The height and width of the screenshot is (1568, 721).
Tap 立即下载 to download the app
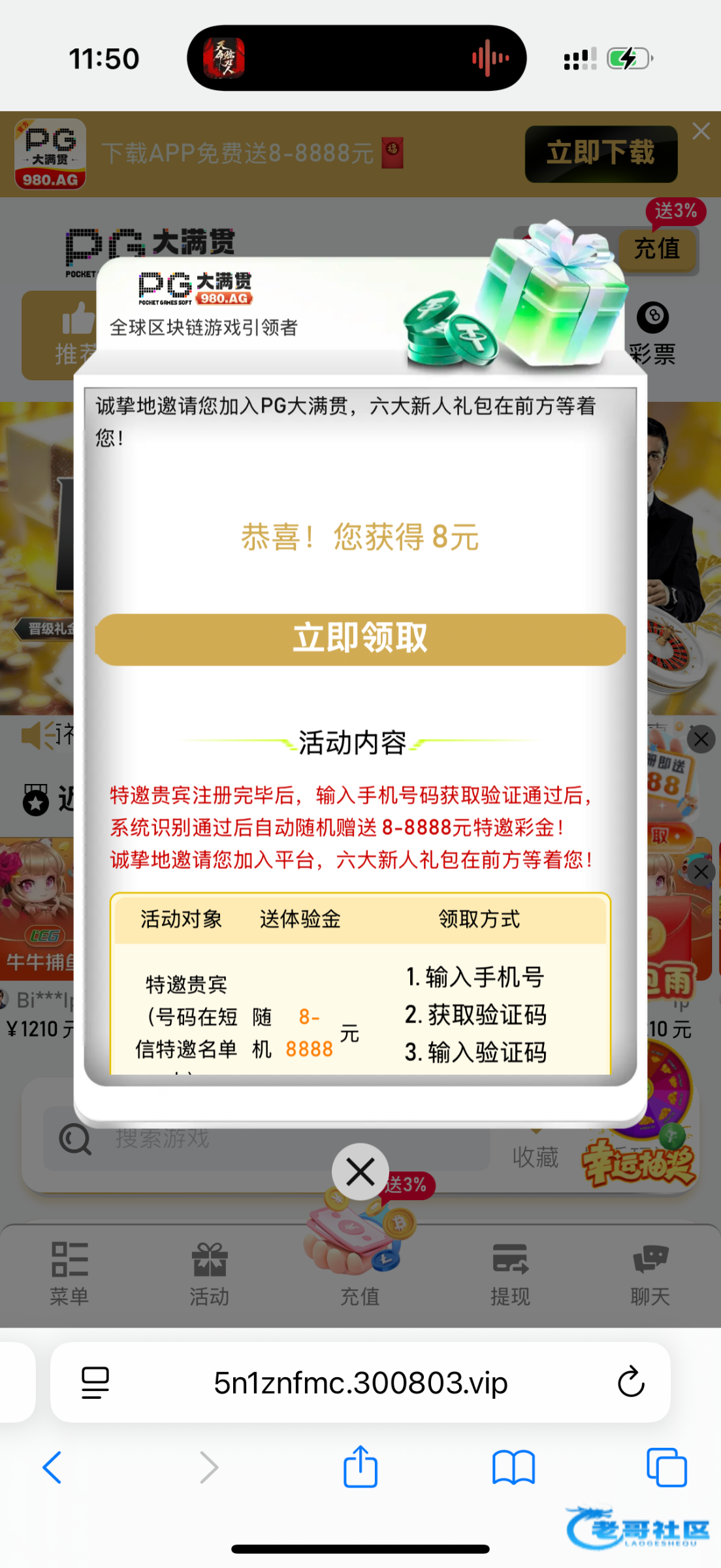600,154
